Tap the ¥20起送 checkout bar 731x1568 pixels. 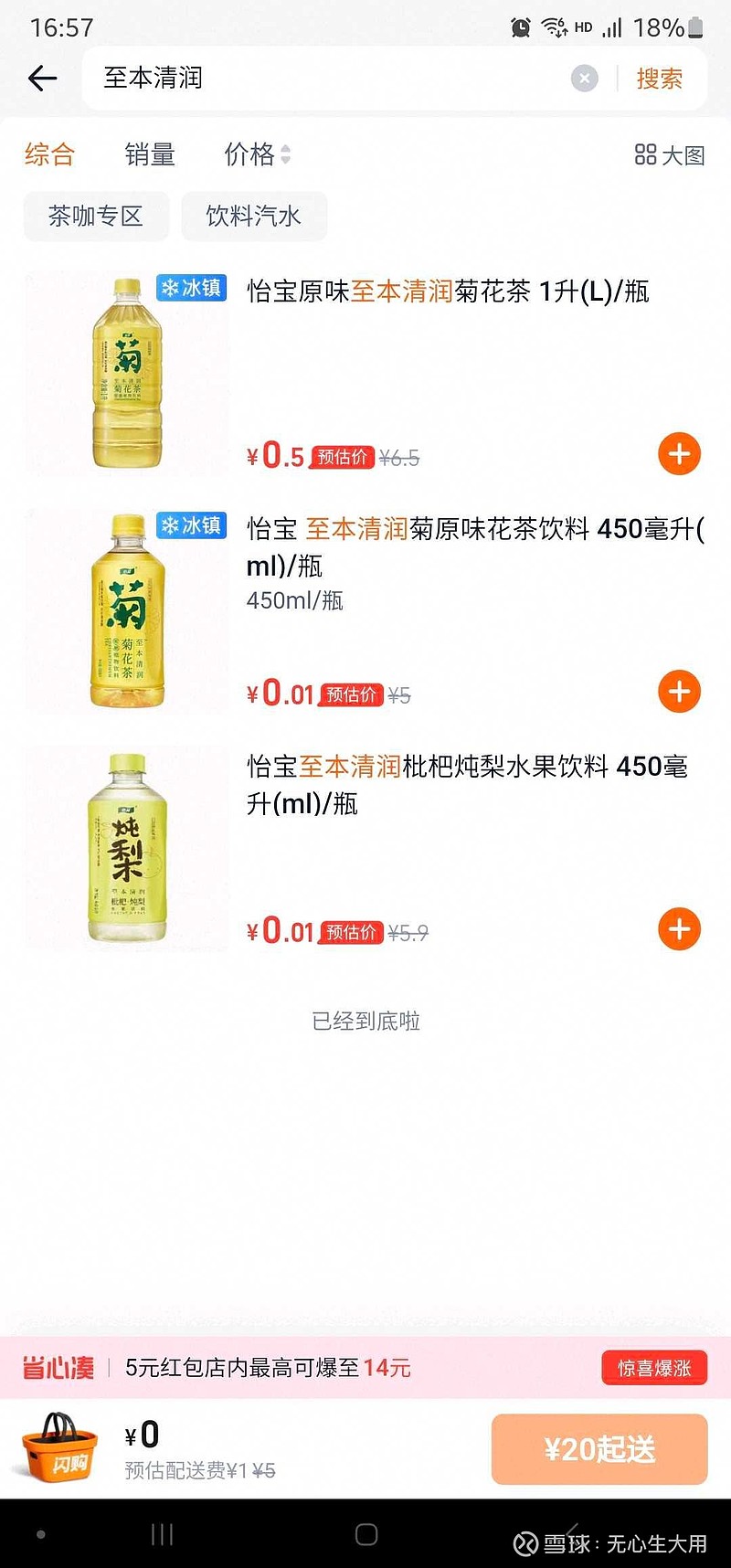coord(599,1449)
